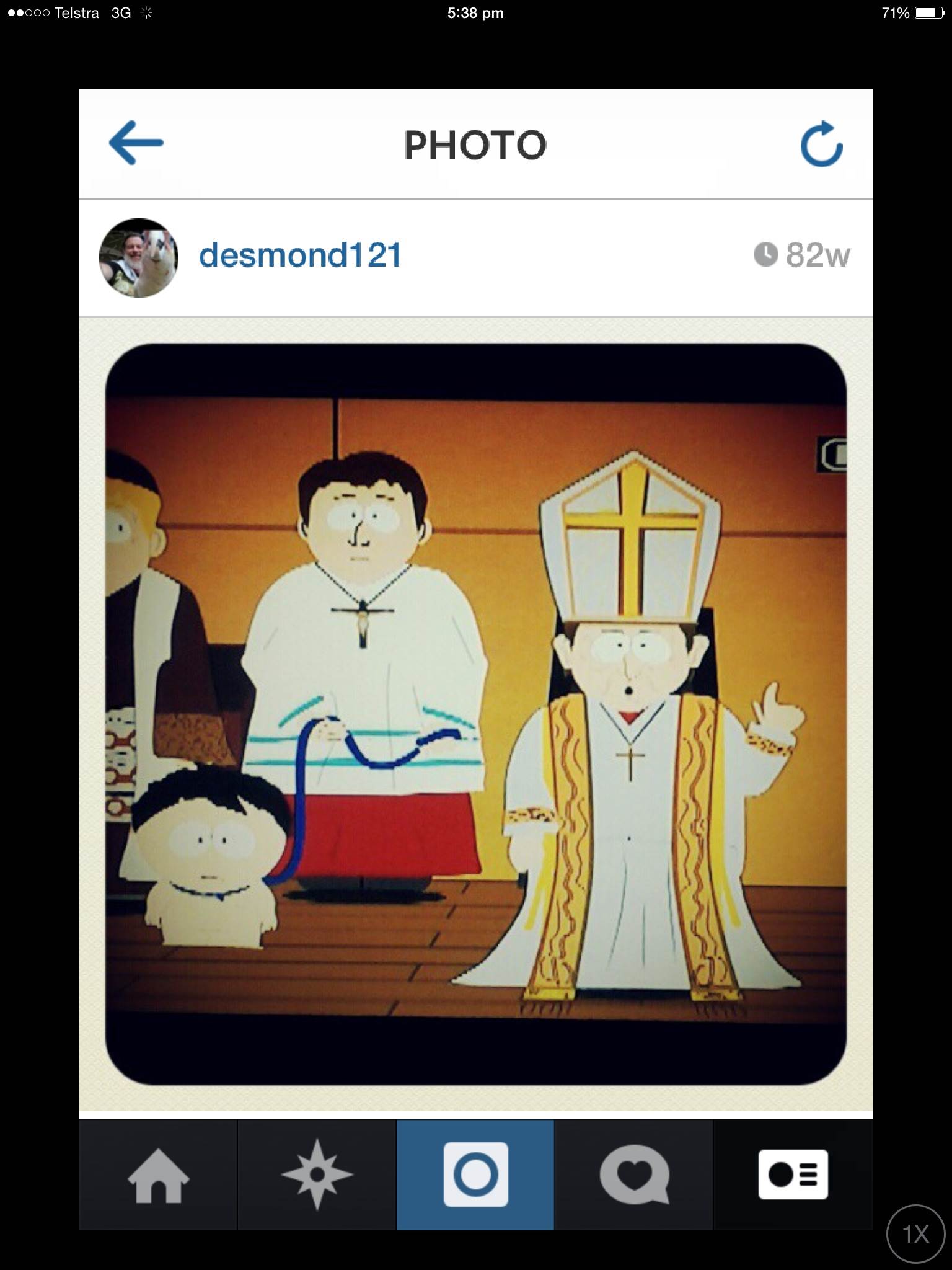The width and height of the screenshot is (952, 1270).
Task: Open desmond121's profile from the username
Action: [300, 255]
